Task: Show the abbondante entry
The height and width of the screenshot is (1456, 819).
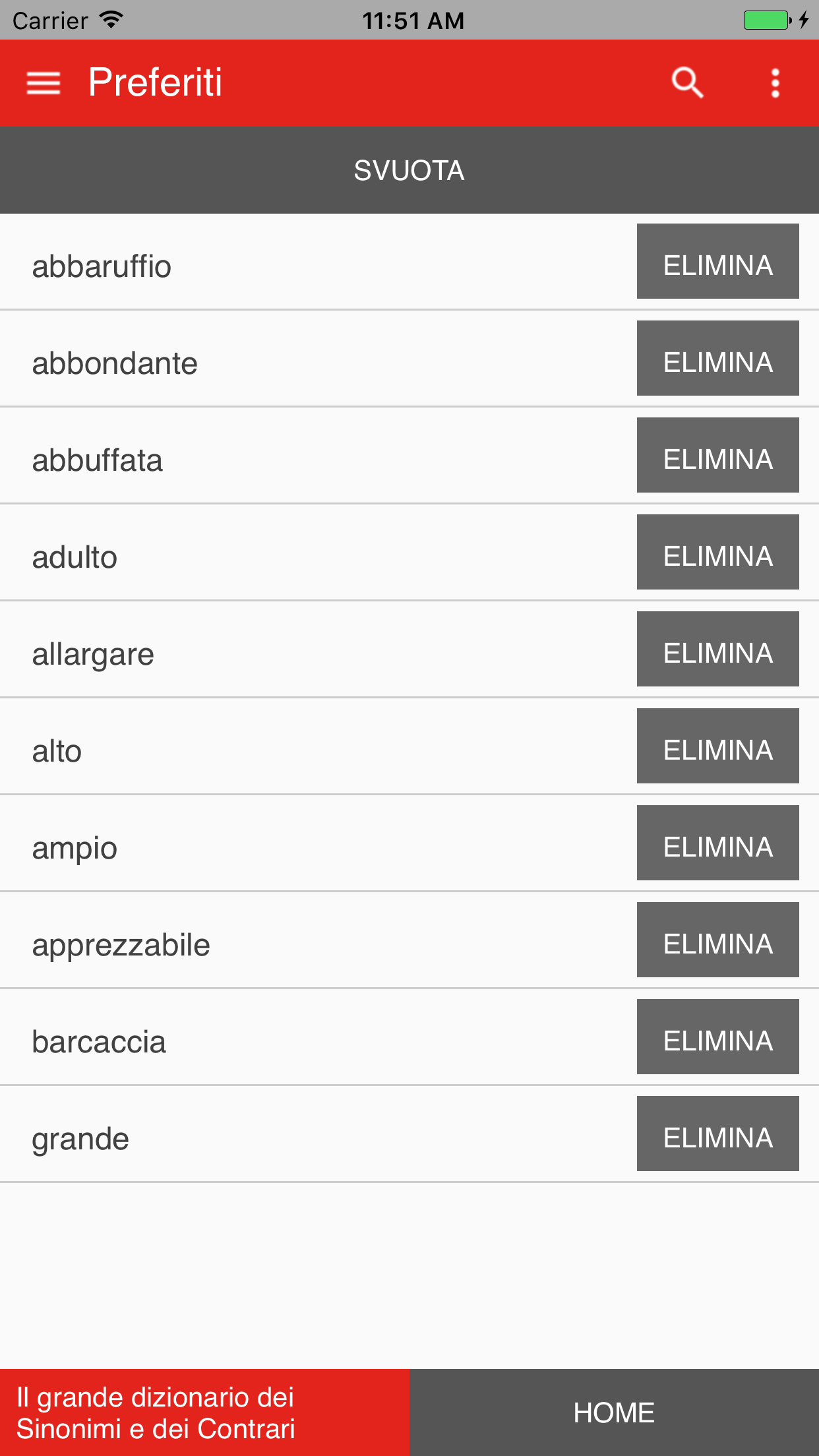Action: click(x=115, y=364)
